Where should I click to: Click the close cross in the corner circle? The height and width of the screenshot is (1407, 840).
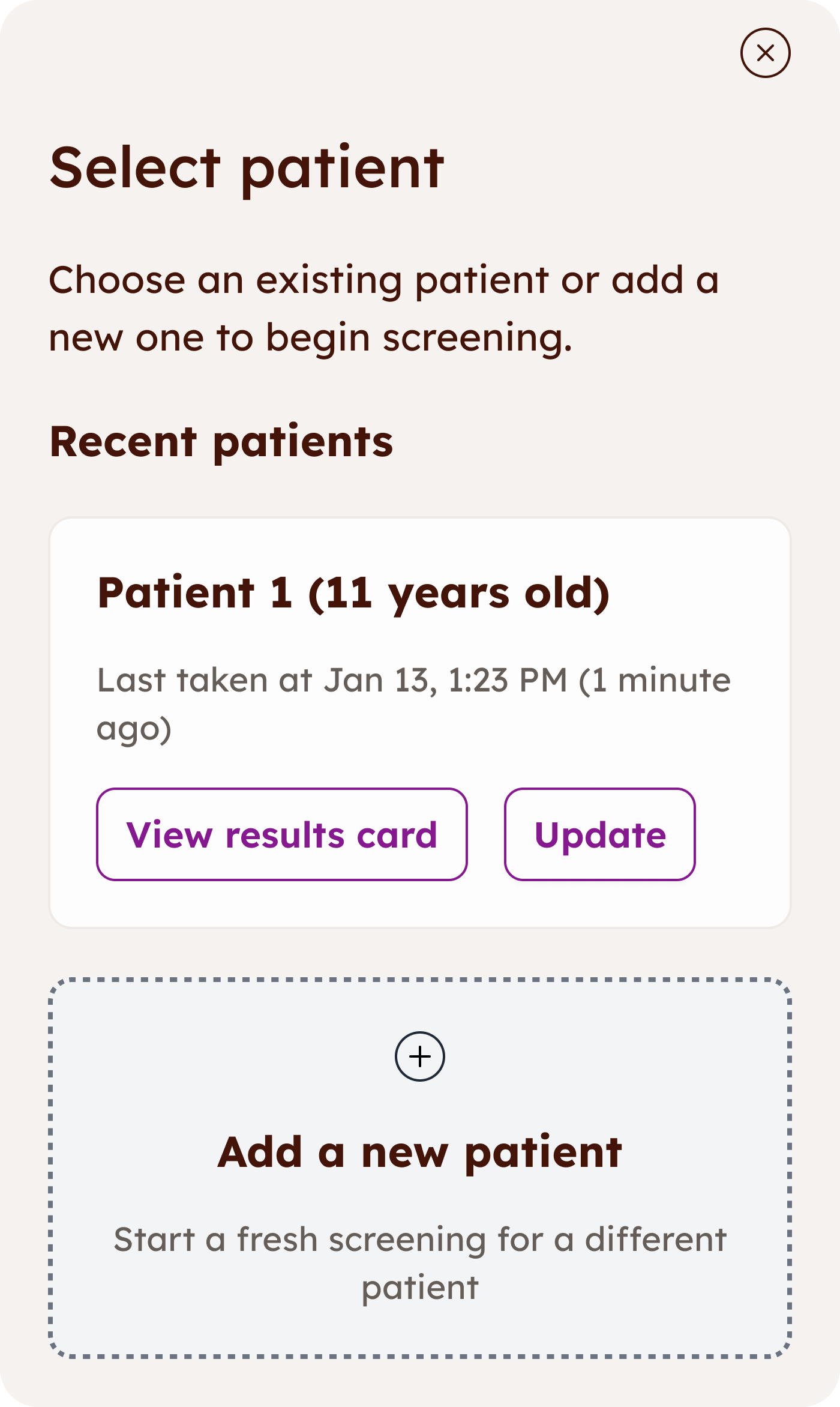coord(766,53)
